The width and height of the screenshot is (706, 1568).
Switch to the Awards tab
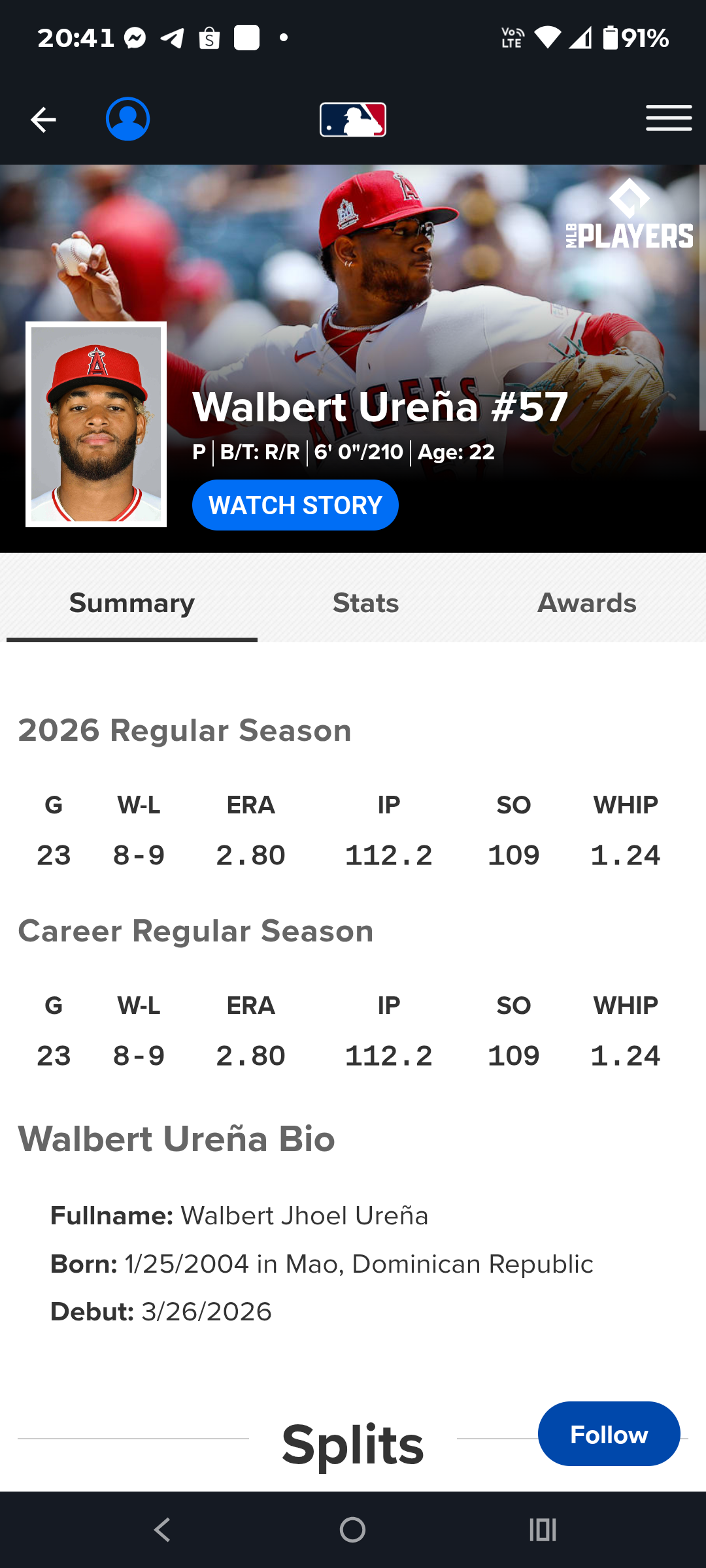[x=586, y=603]
